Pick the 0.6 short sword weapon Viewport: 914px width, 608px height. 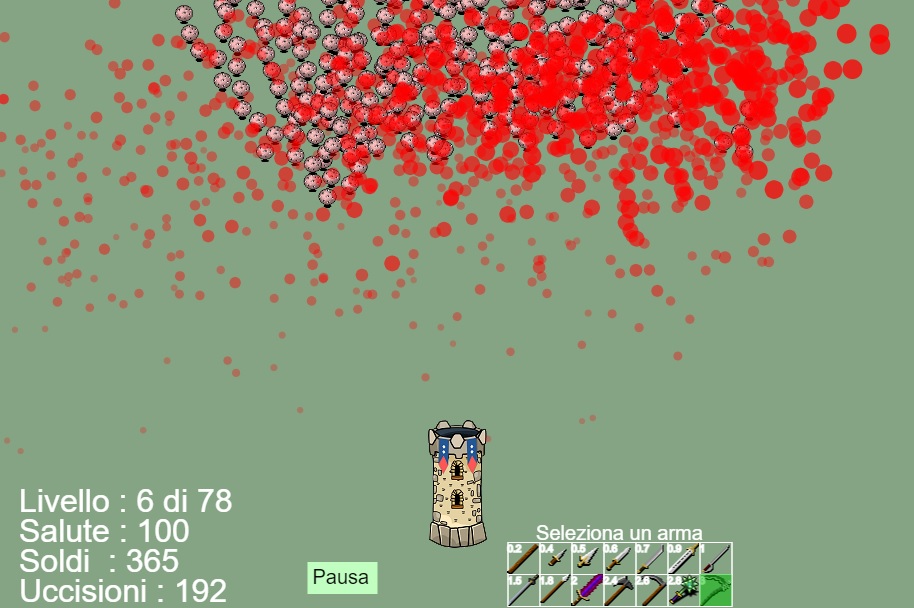click(618, 558)
